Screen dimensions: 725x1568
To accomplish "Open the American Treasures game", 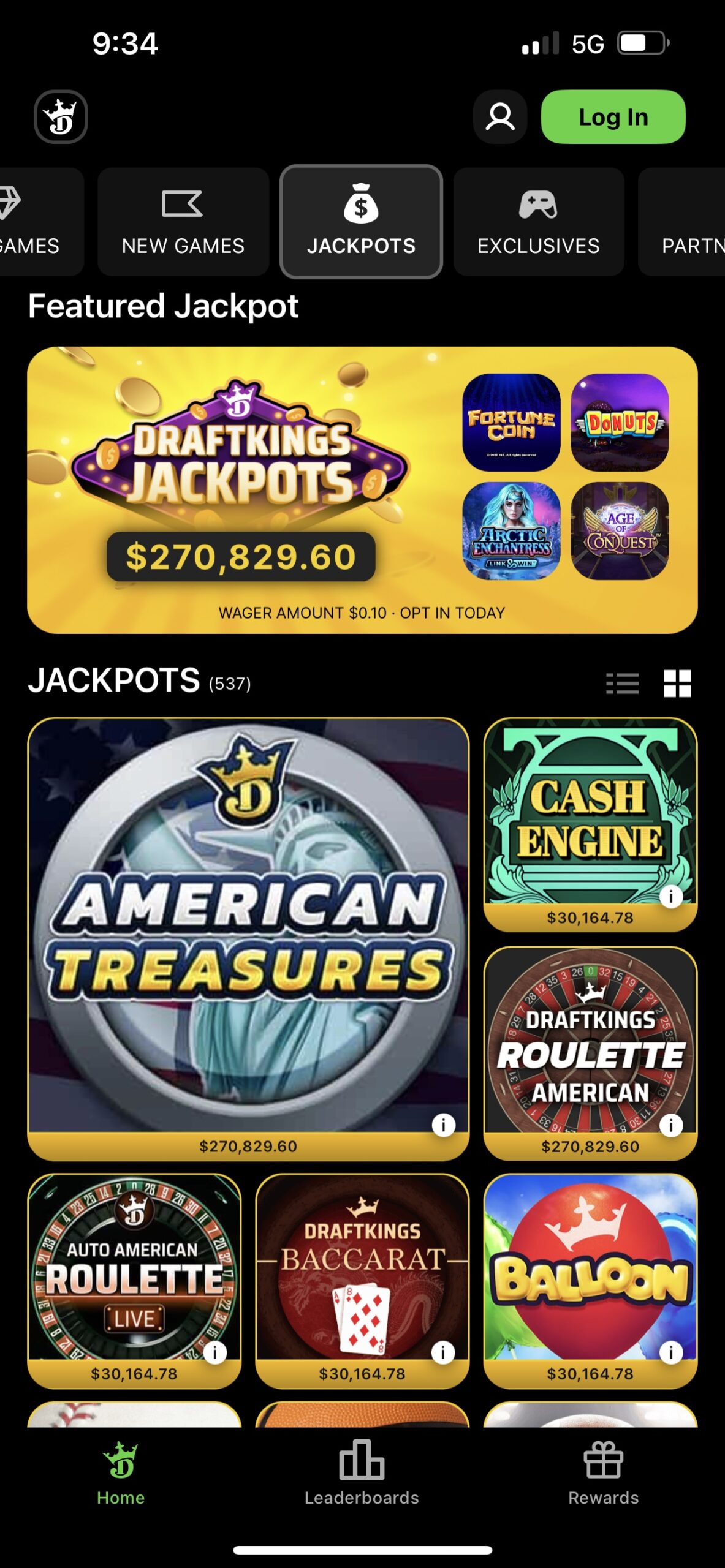I will coord(248,925).
